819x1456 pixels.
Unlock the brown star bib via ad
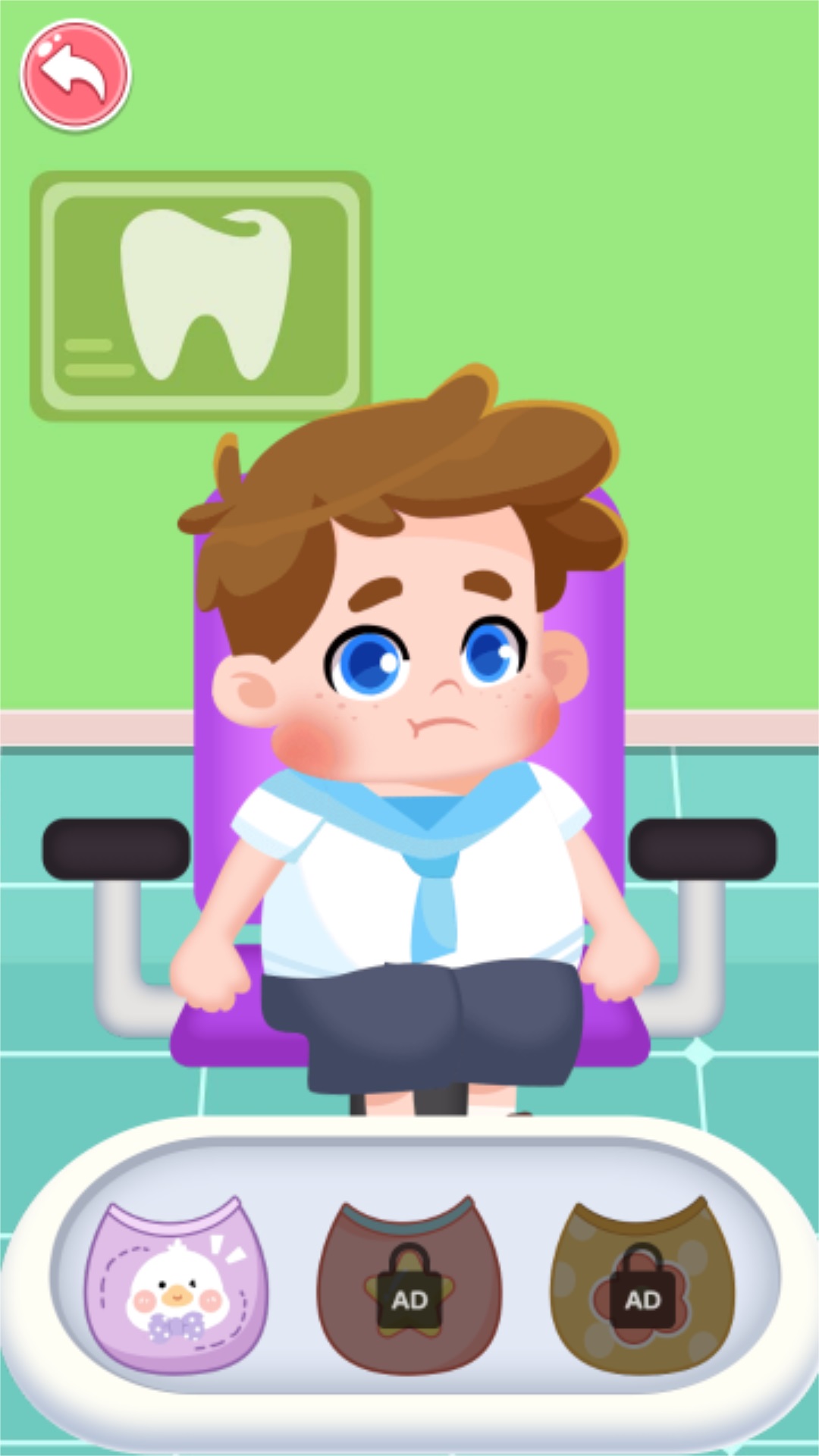pyautogui.click(x=409, y=1286)
